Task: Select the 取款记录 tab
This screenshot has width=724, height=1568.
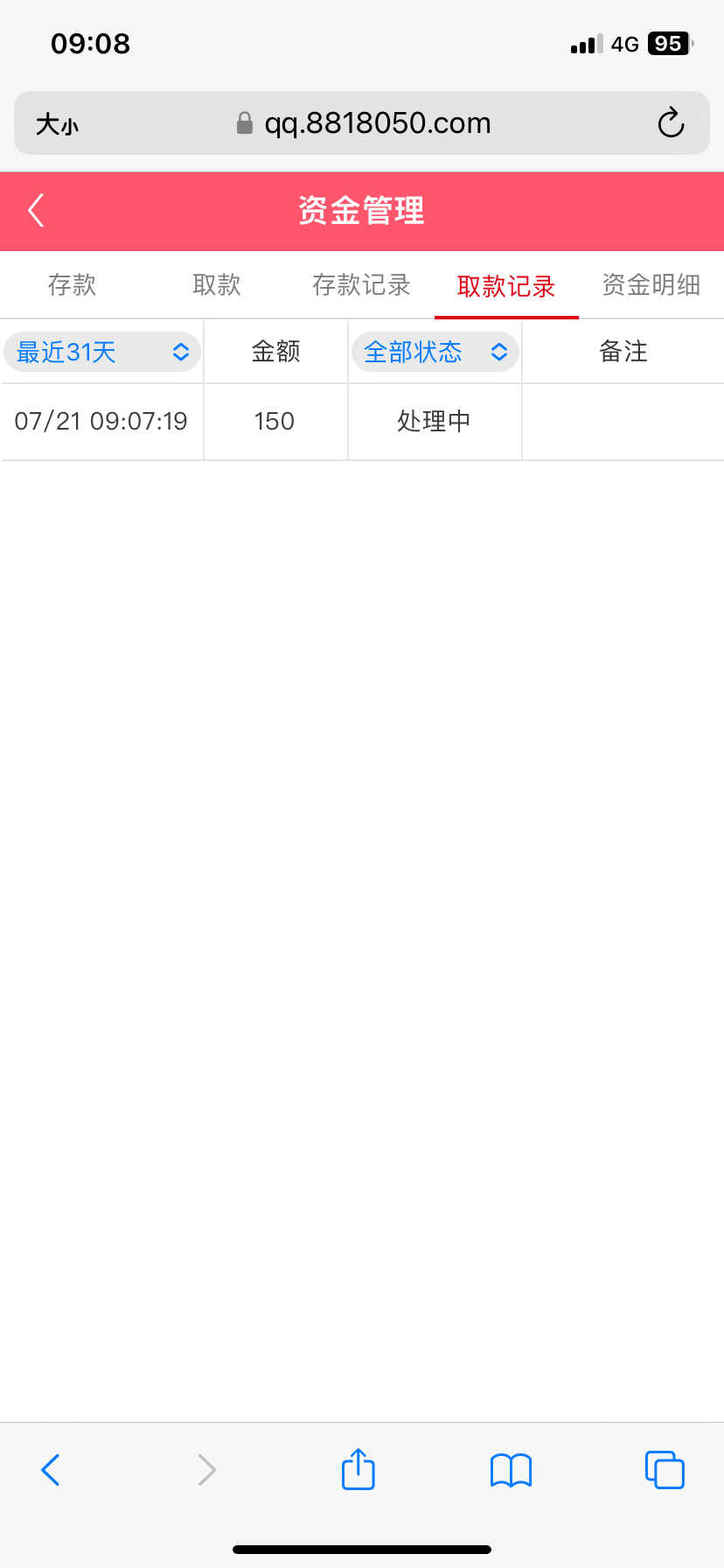Action: pyautogui.click(x=506, y=286)
